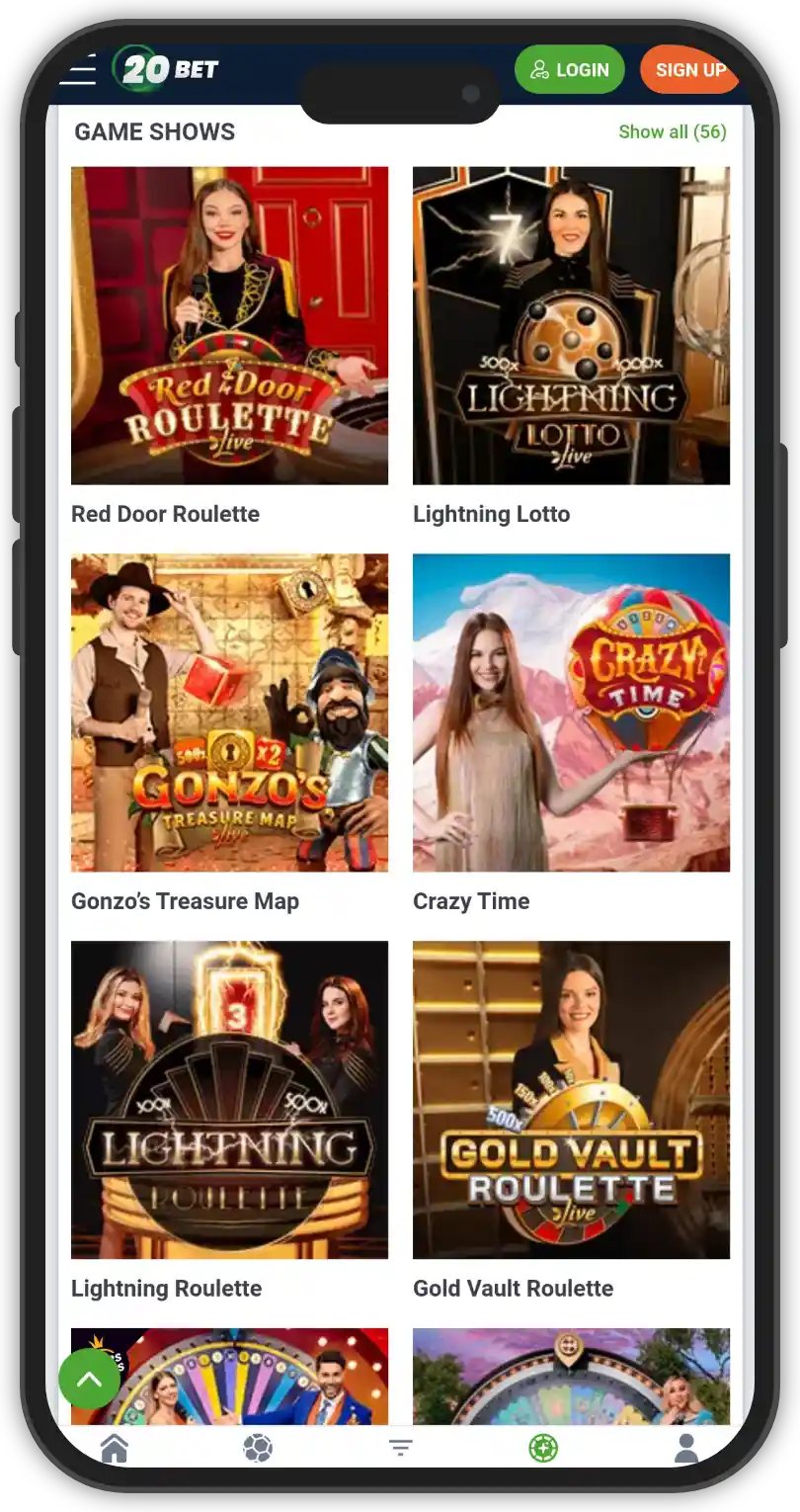Open Gonzo's Treasure Map
The image size is (800, 1512).
[x=229, y=713]
